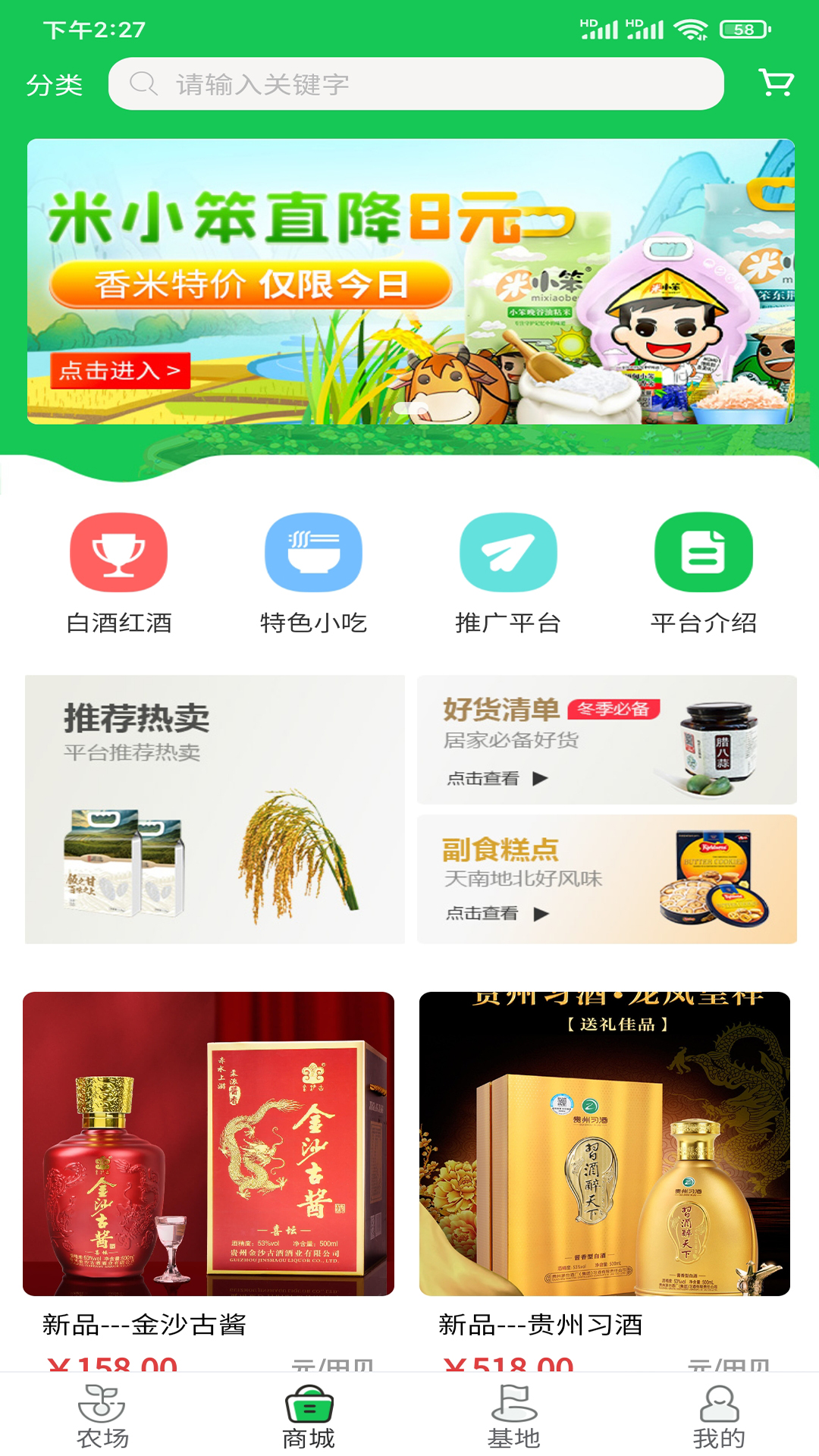
Task: Open the 副食糕点 card
Action: coord(607,879)
